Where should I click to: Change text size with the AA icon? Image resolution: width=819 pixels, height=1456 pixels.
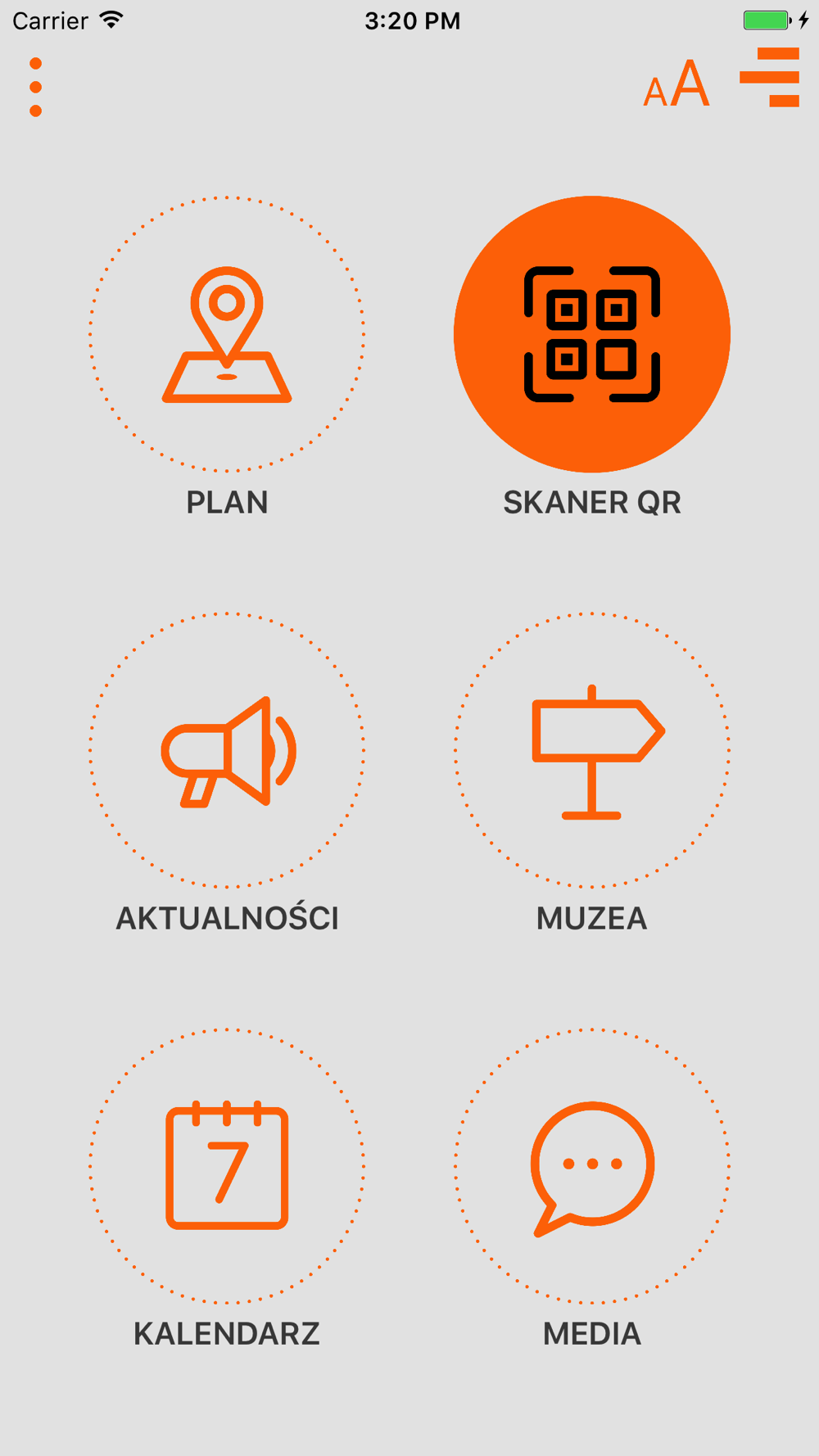click(x=676, y=84)
